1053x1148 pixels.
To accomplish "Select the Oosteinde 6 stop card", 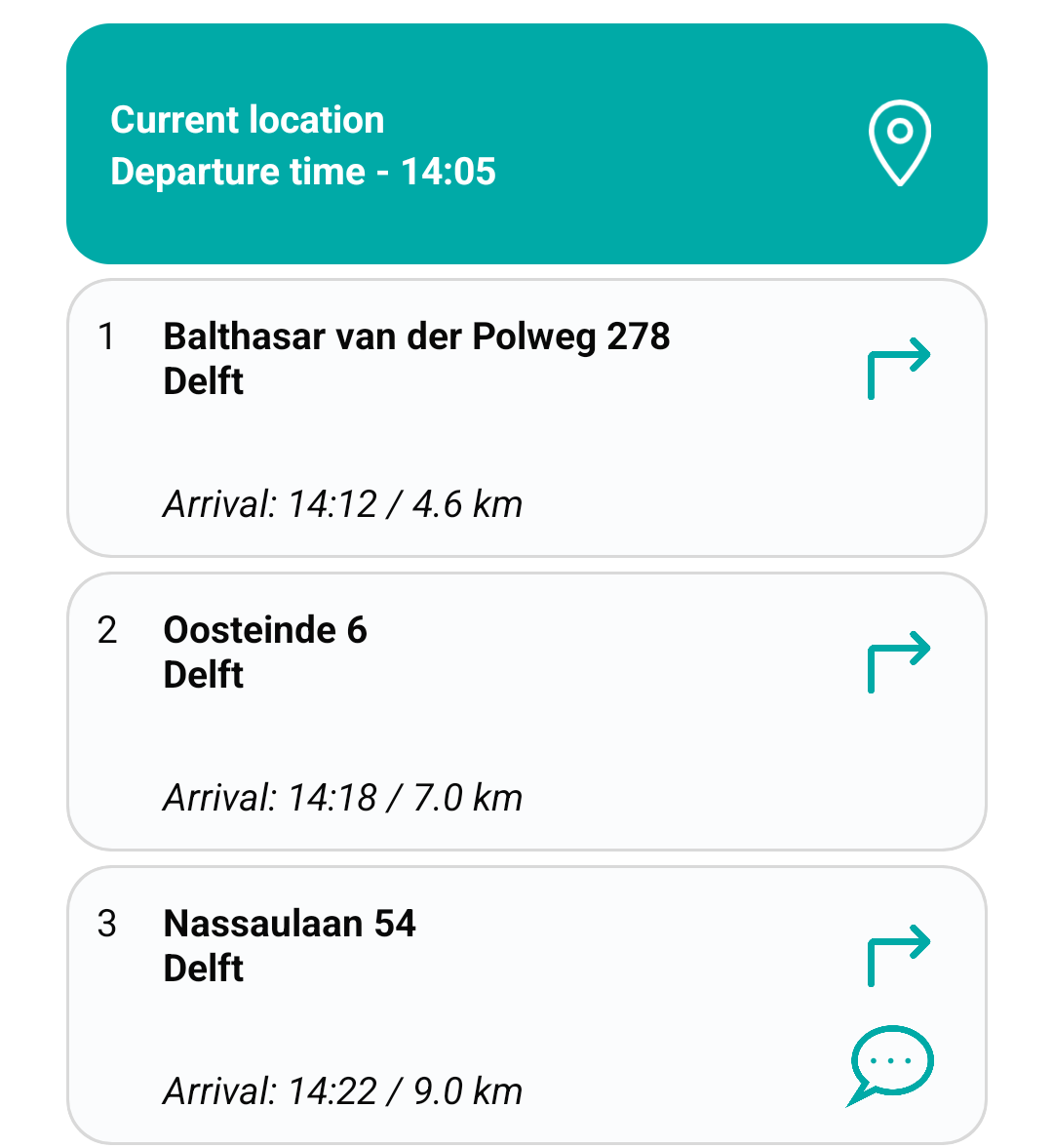I will pyautogui.click(x=526, y=708).
